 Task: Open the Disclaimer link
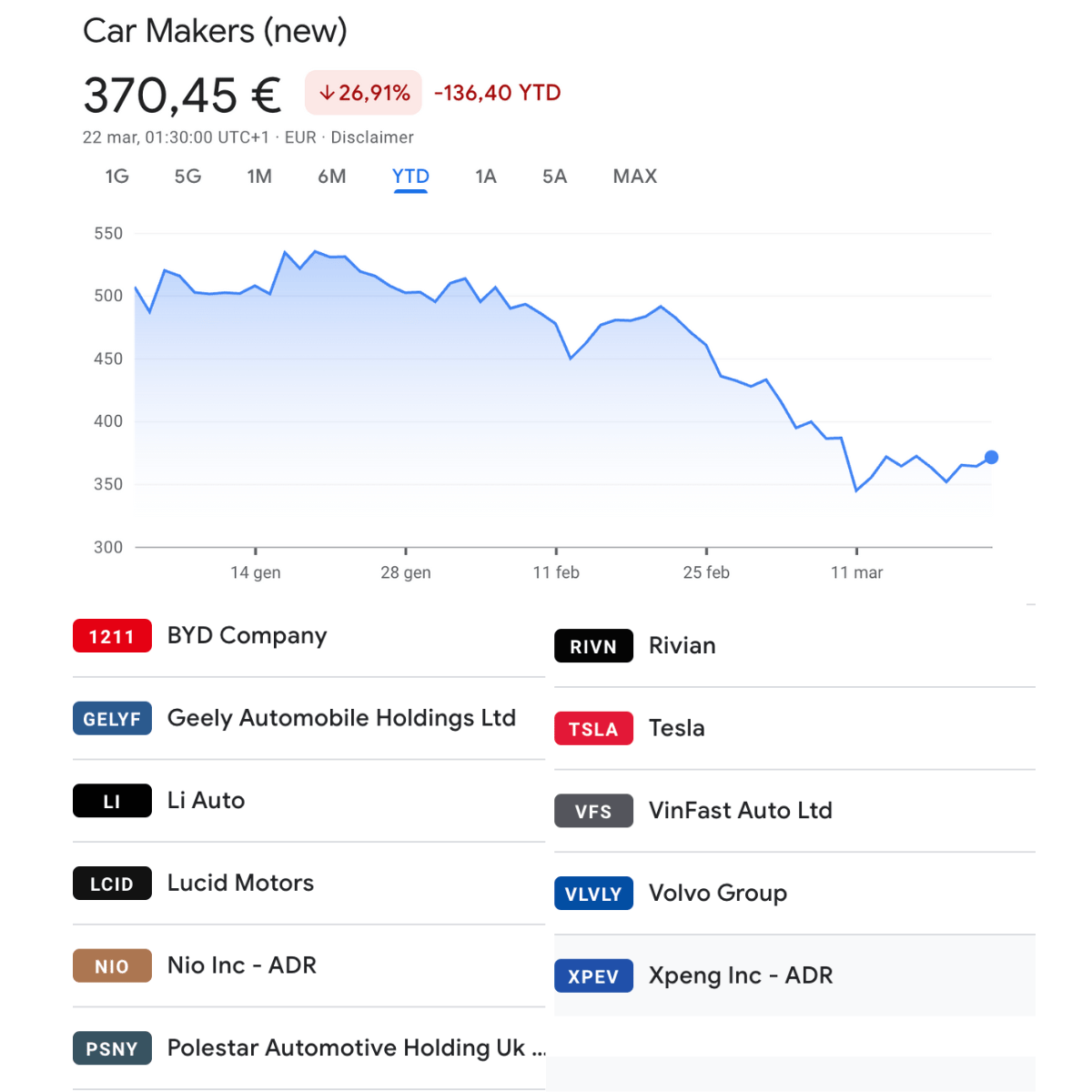372,137
